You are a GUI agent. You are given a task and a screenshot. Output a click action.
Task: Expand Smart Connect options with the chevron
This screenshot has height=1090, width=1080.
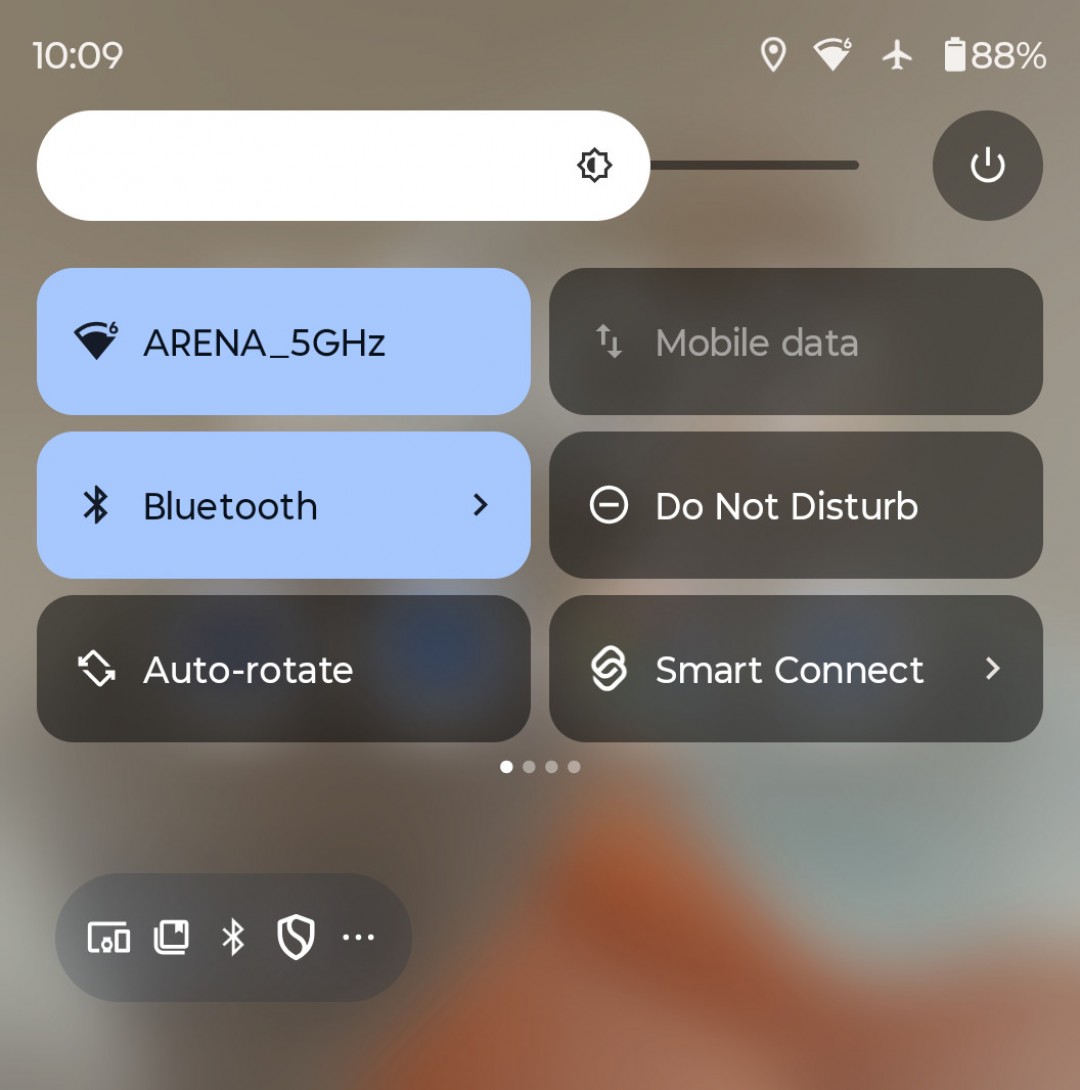click(992, 669)
